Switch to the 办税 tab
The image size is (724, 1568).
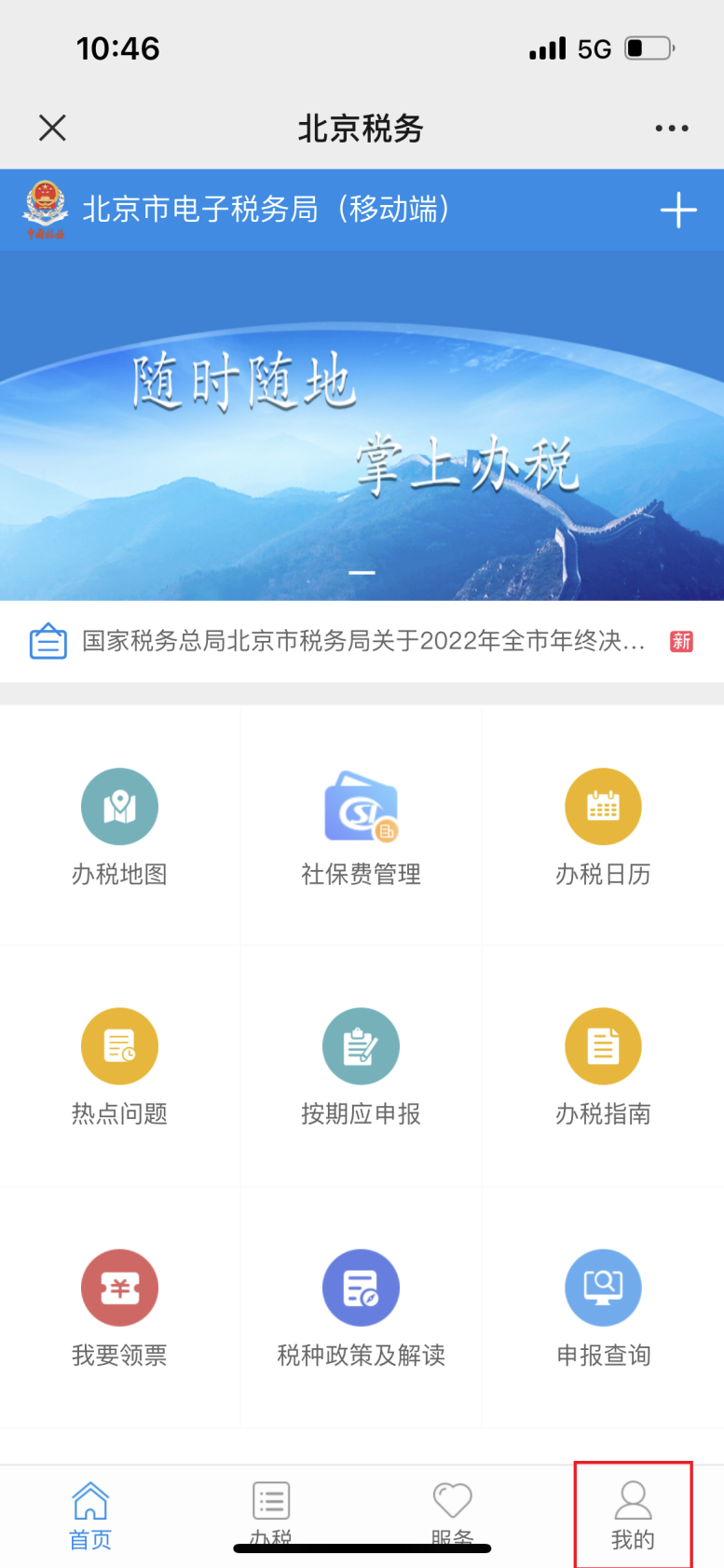pyautogui.click(x=271, y=1516)
